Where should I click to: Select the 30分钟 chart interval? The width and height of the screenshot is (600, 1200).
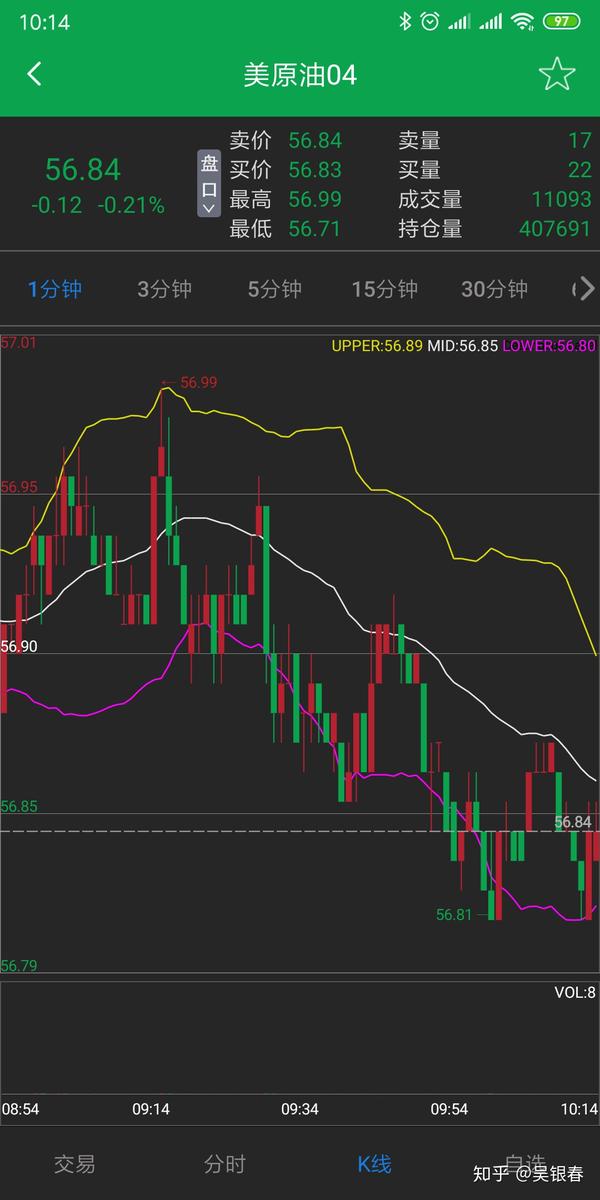point(494,289)
